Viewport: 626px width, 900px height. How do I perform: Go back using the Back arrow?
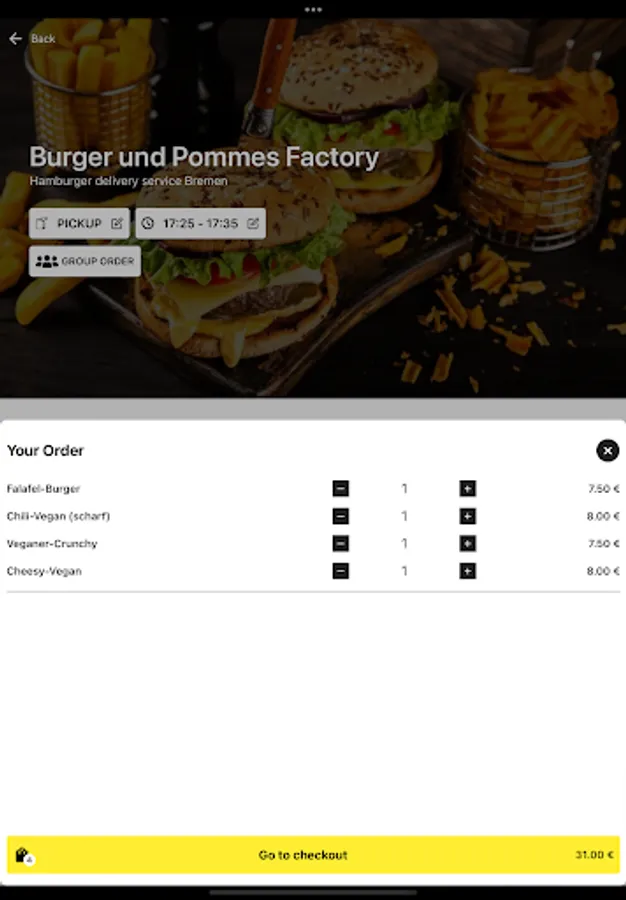coord(16,39)
